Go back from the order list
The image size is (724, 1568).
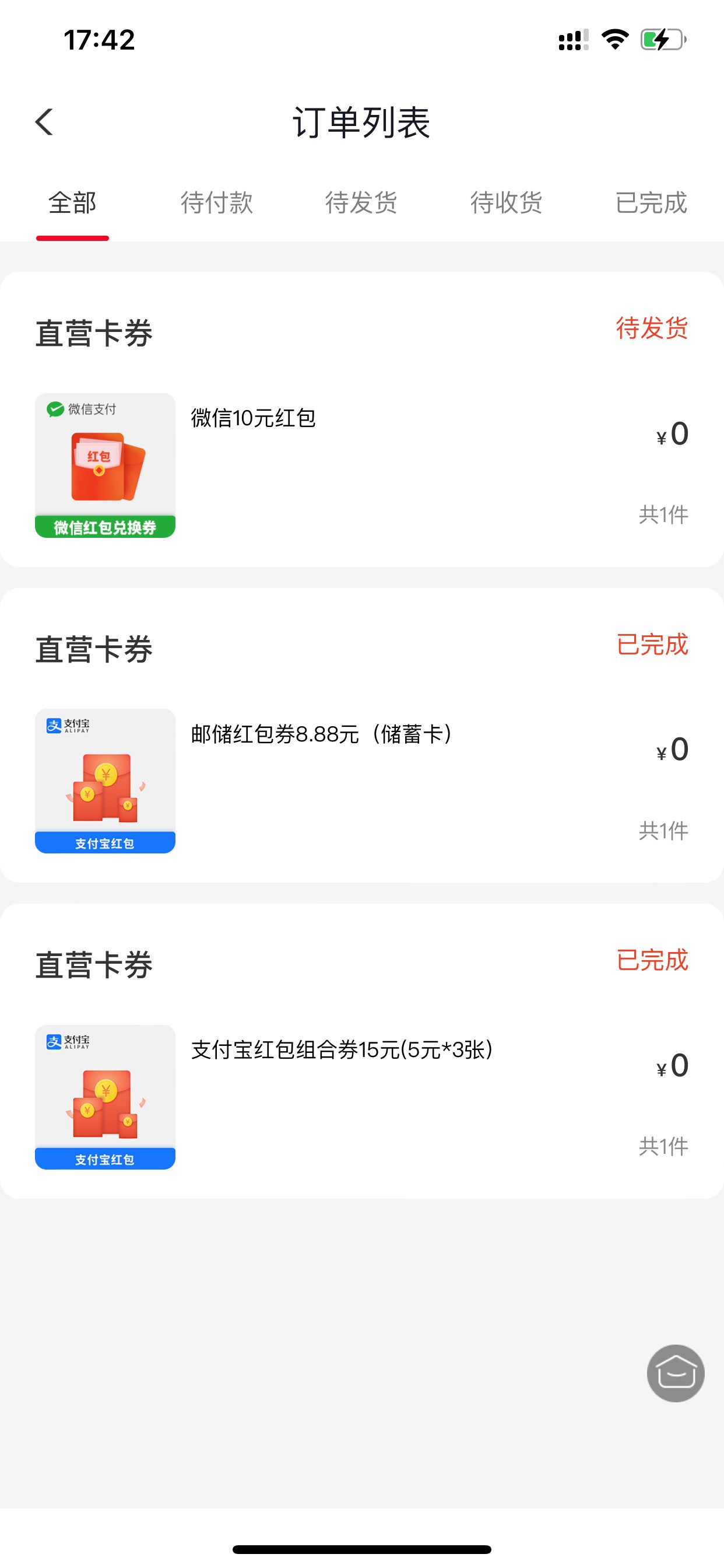pyautogui.click(x=44, y=123)
